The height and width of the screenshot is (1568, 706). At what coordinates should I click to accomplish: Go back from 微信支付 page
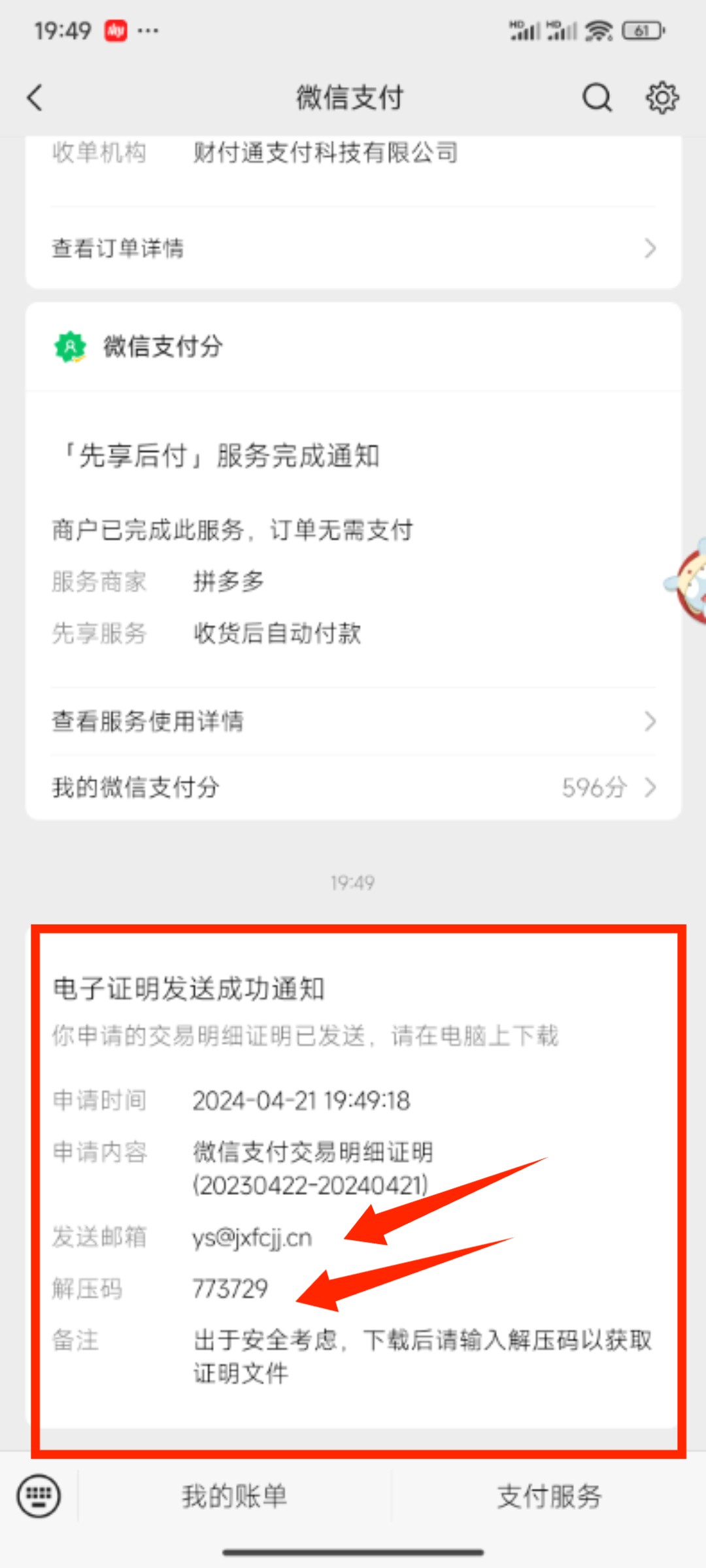tap(35, 98)
